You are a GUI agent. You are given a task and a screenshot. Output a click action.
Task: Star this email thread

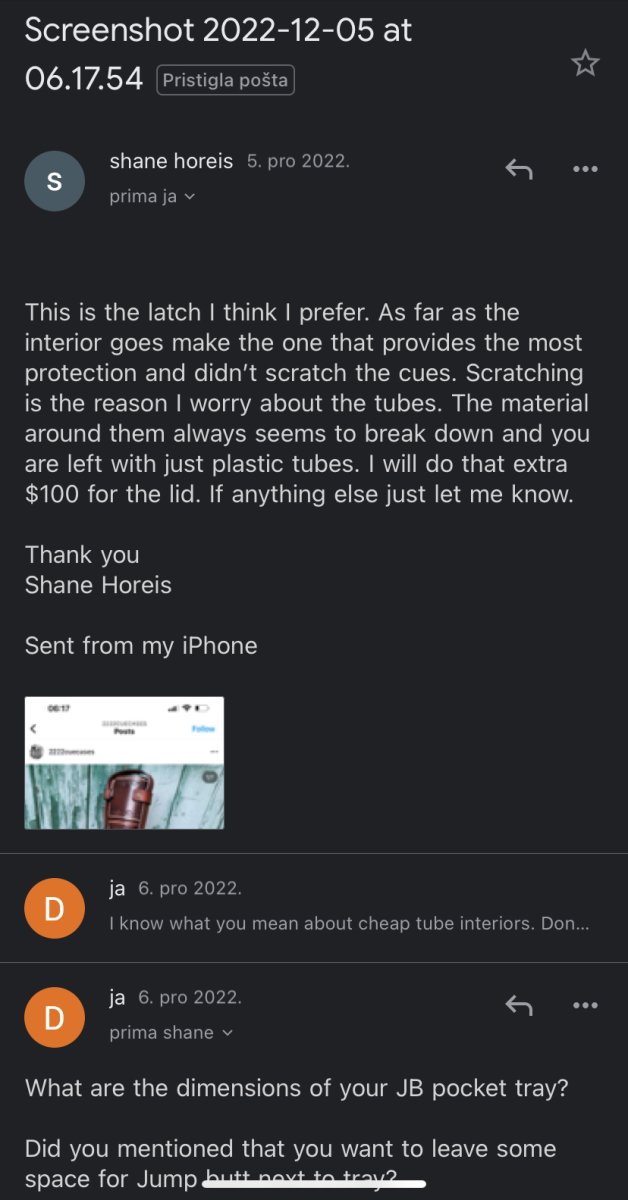[585, 64]
